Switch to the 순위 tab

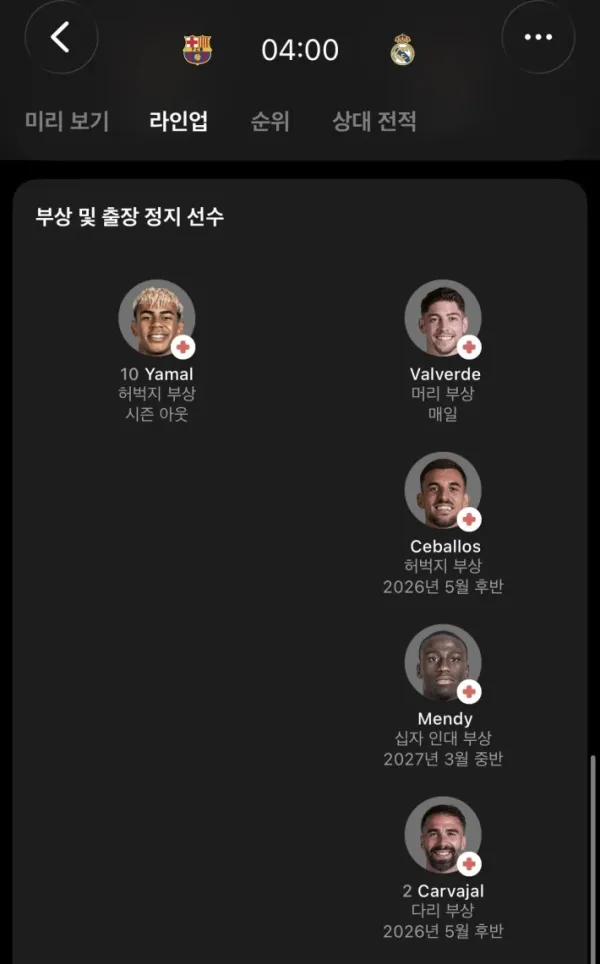(270, 121)
